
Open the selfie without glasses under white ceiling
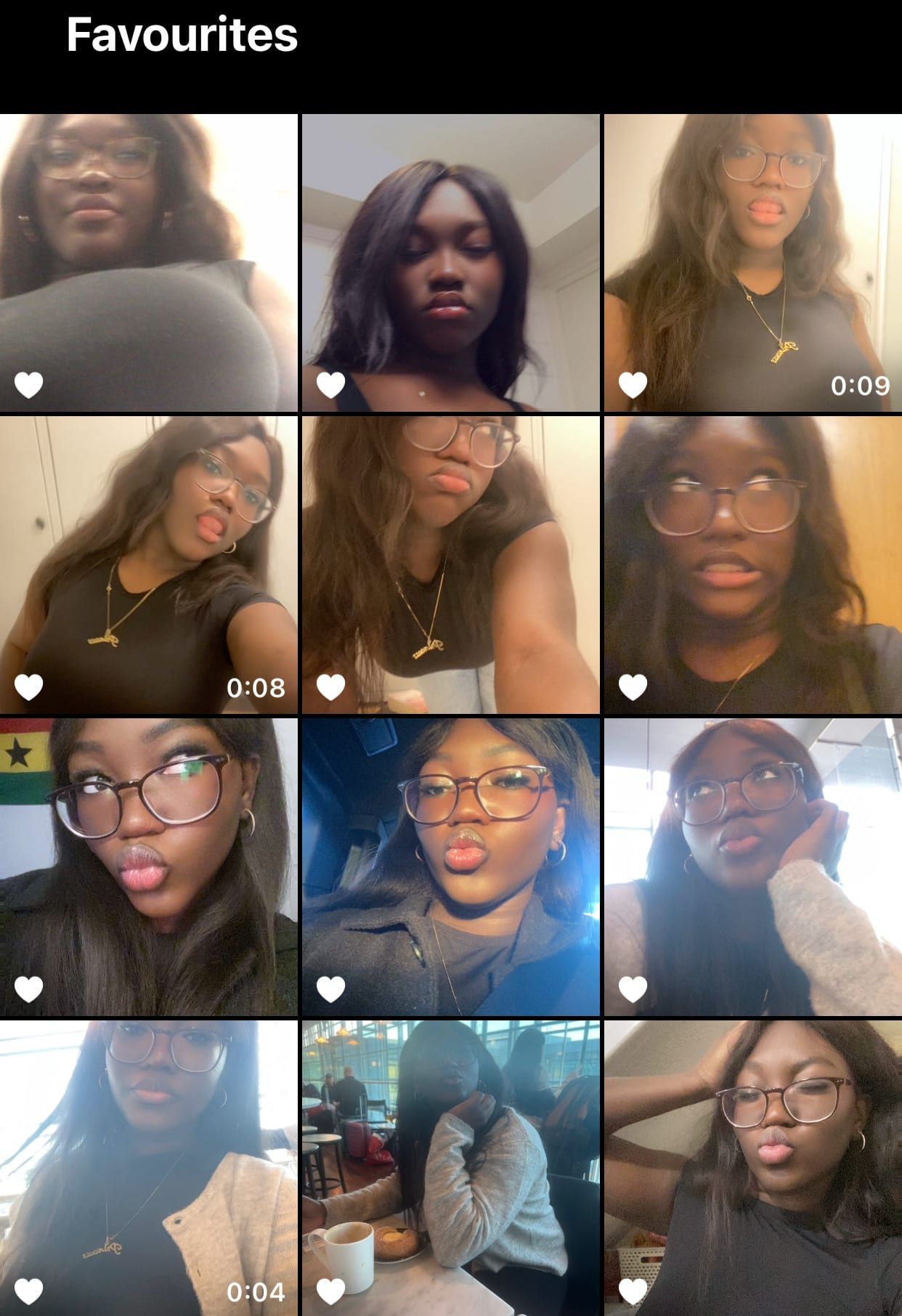tap(450, 263)
